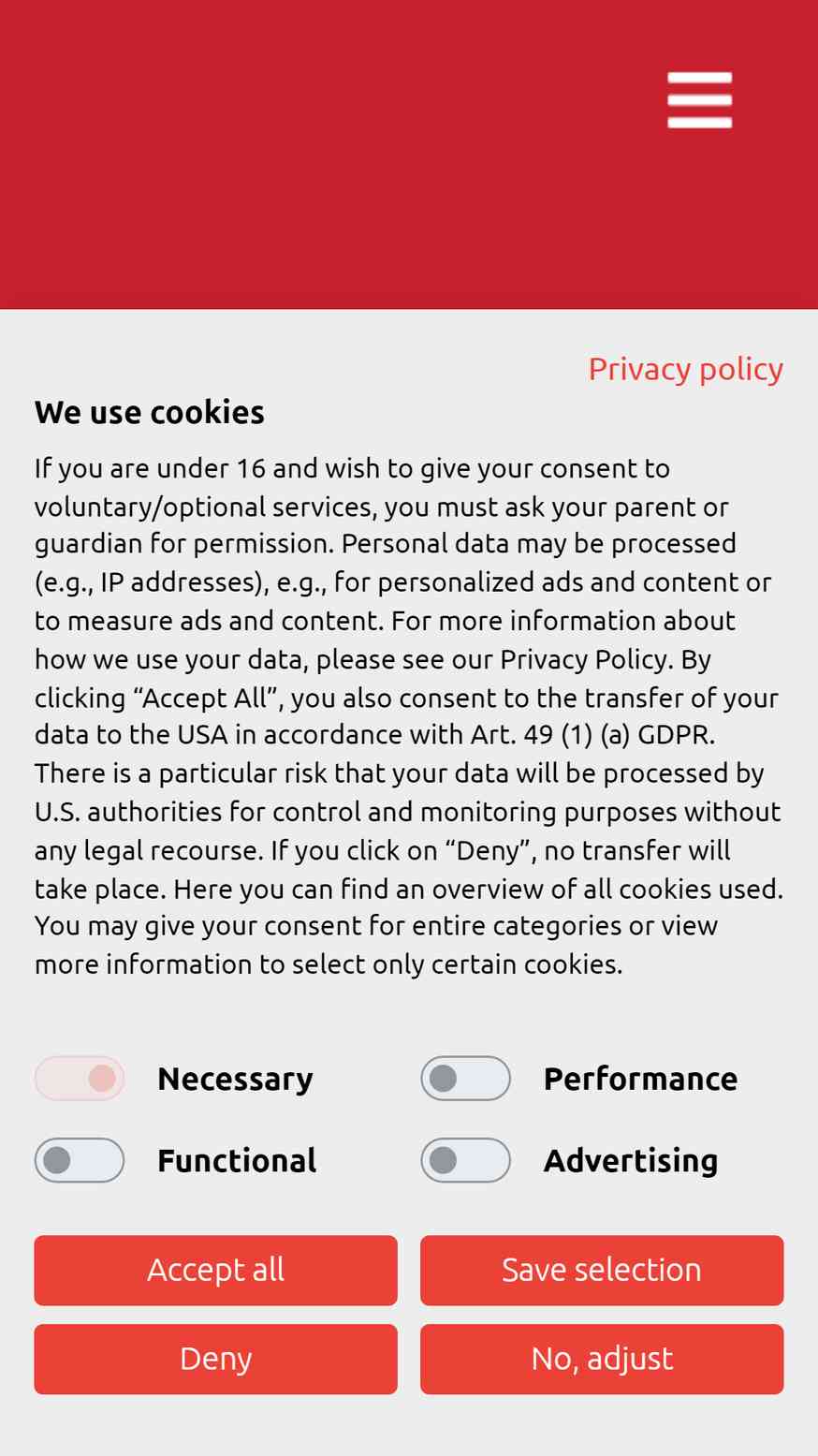Tap the Necessary cookies toggle

80,1079
